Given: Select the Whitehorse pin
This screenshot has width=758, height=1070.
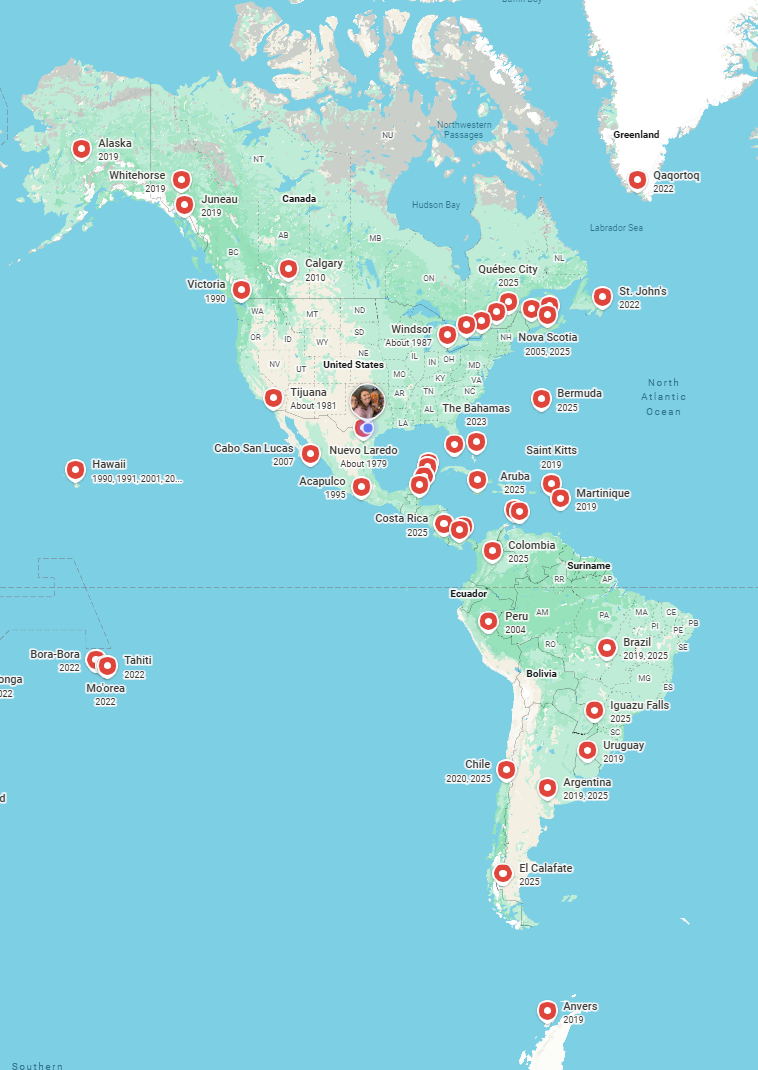Looking at the screenshot, I should point(181,180).
